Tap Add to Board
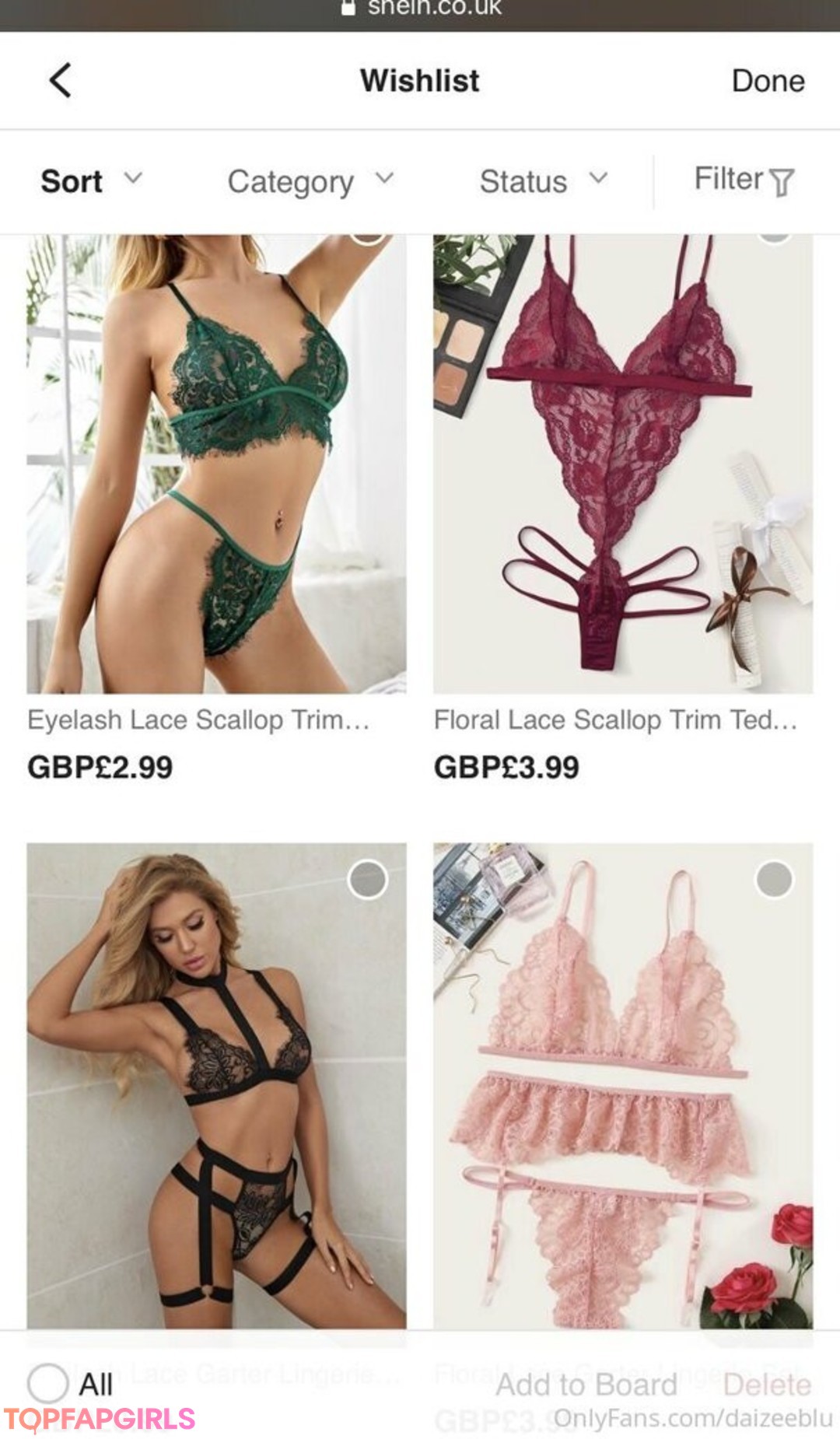 click(586, 1385)
